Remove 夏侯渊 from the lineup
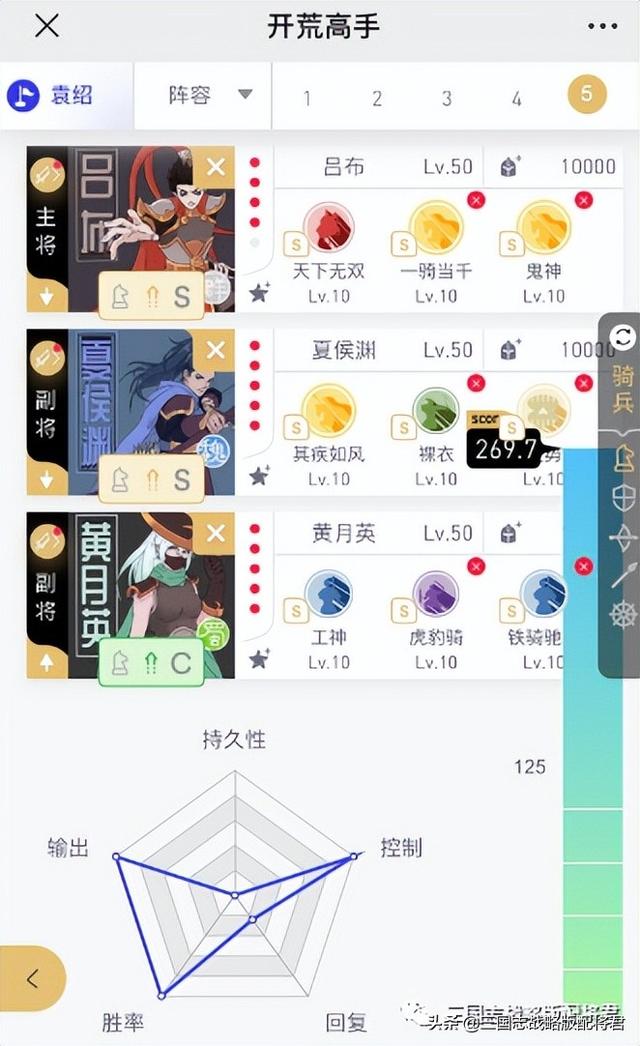The height and width of the screenshot is (1046, 640). pyautogui.click(x=215, y=350)
